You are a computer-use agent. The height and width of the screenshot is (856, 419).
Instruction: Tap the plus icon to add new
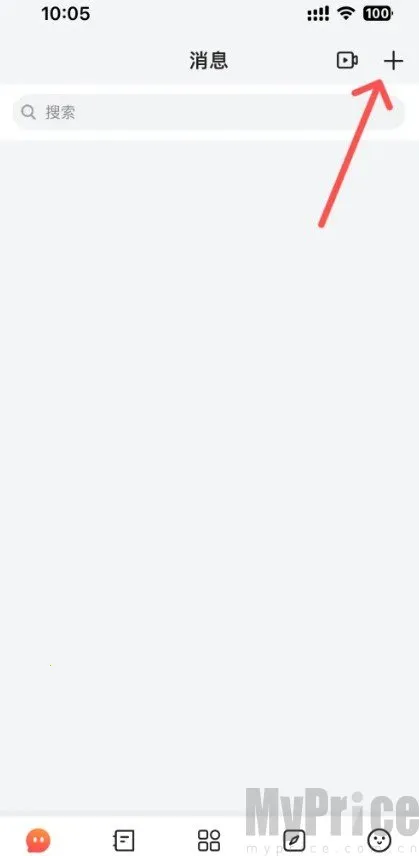(393, 61)
